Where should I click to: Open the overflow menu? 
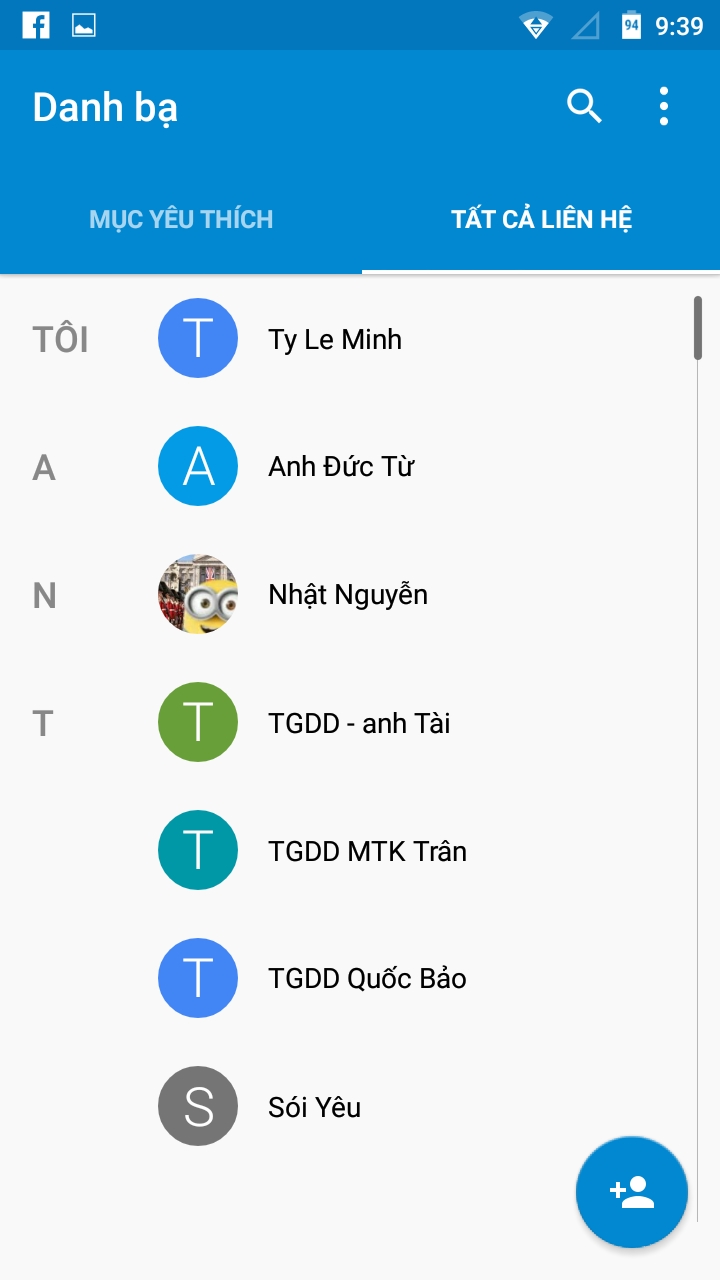pyautogui.click(x=663, y=106)
